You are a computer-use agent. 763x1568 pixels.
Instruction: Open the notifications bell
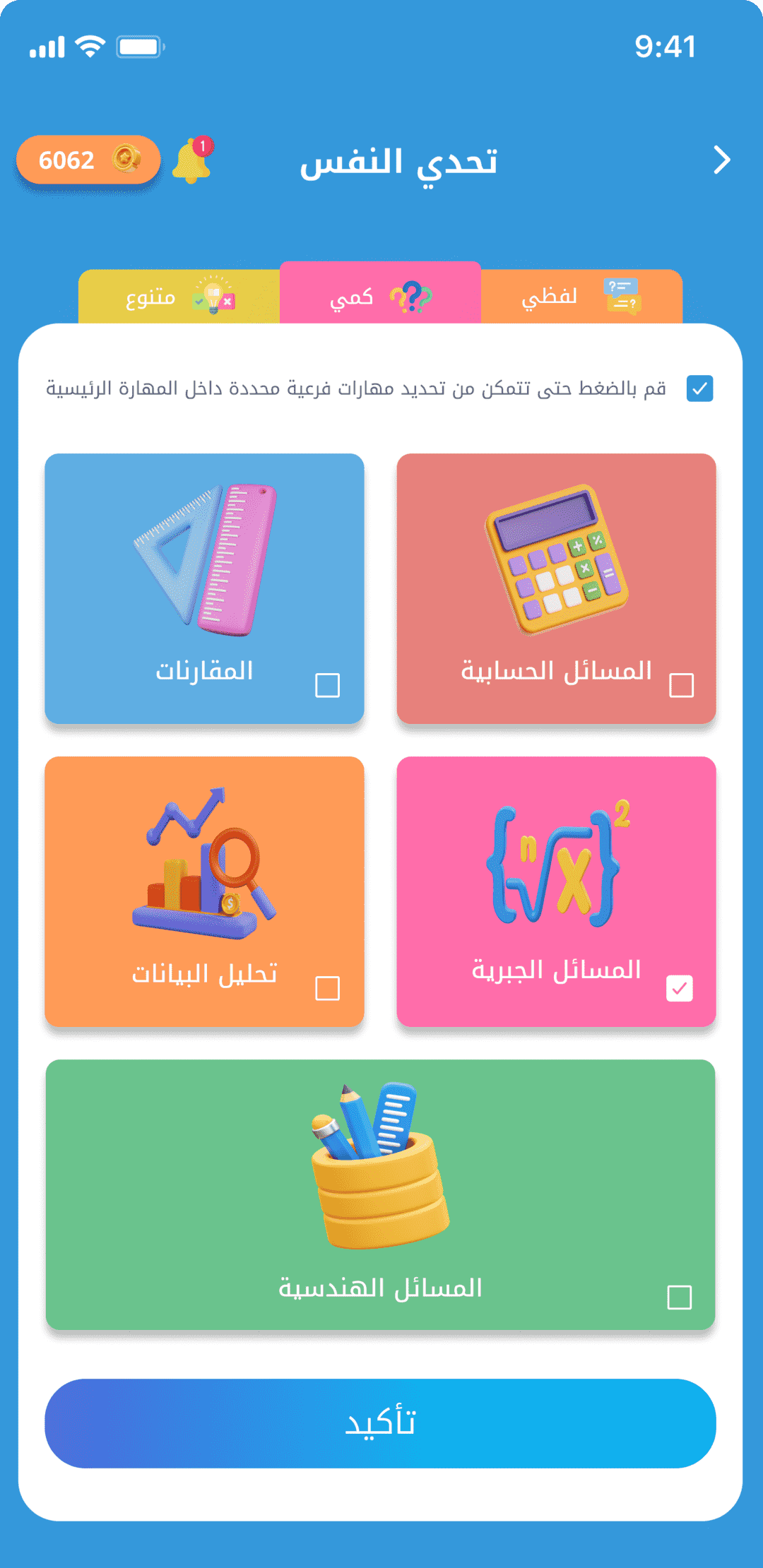pyautogui.click(x=191, y=161)
